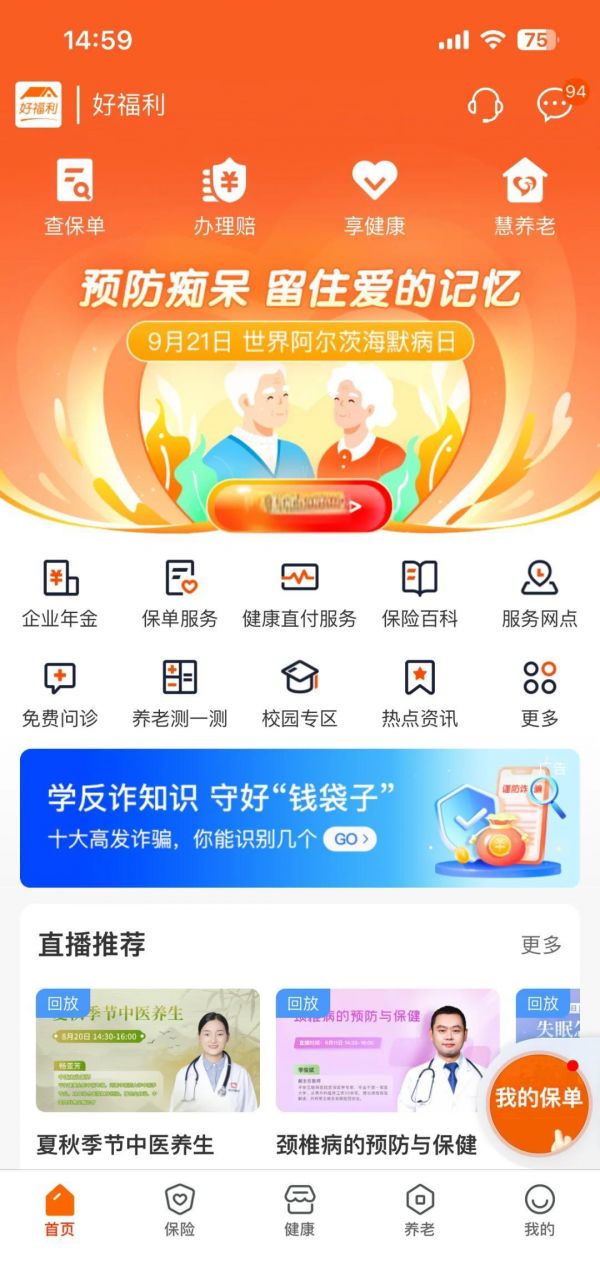Open 健康直付服务
600x1281 pixels.
300,594
